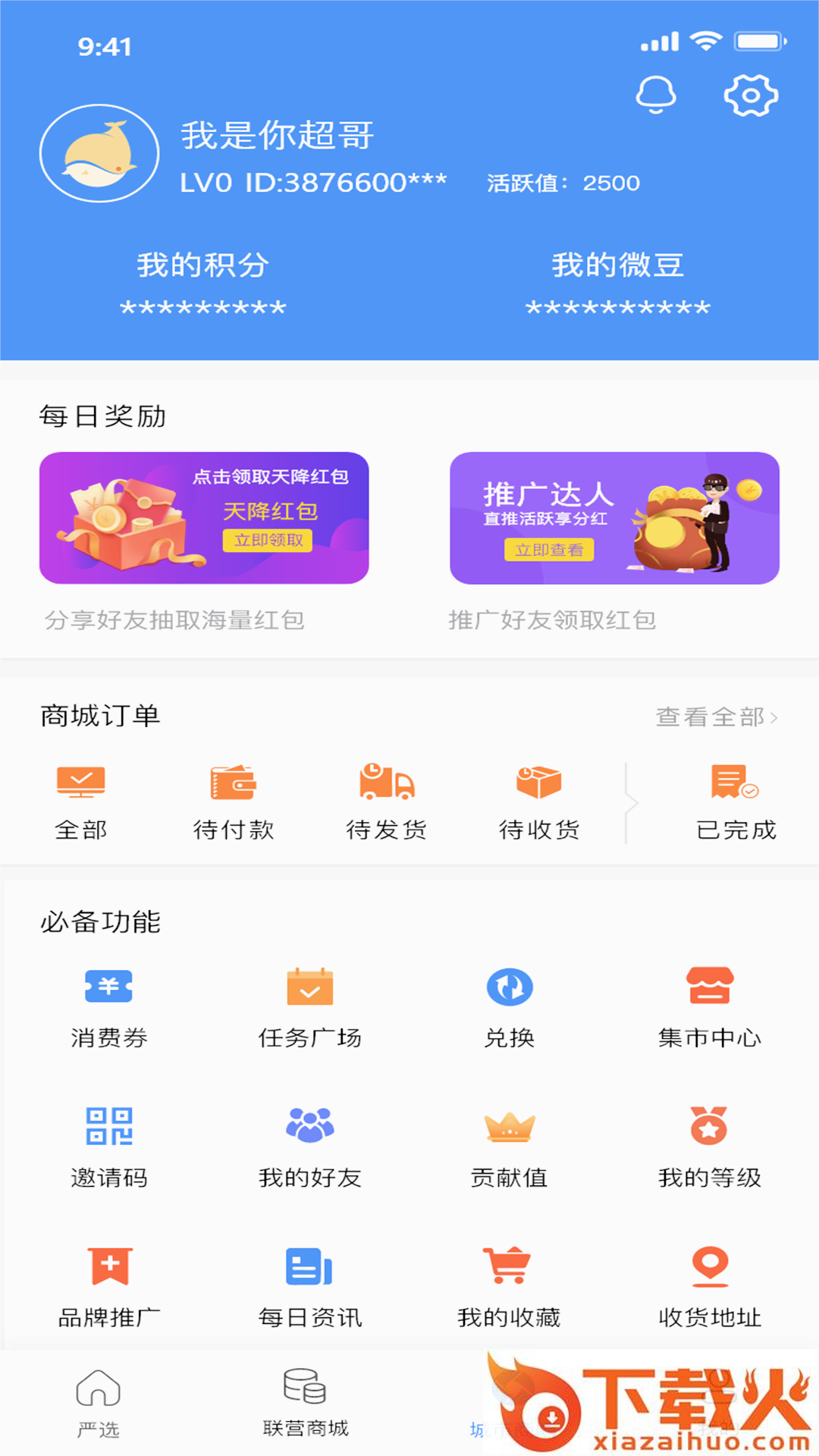Screen dimensions: 819x1456
Task: Claim the 天降红包 red packet card
Action: (x=204, y=518)
